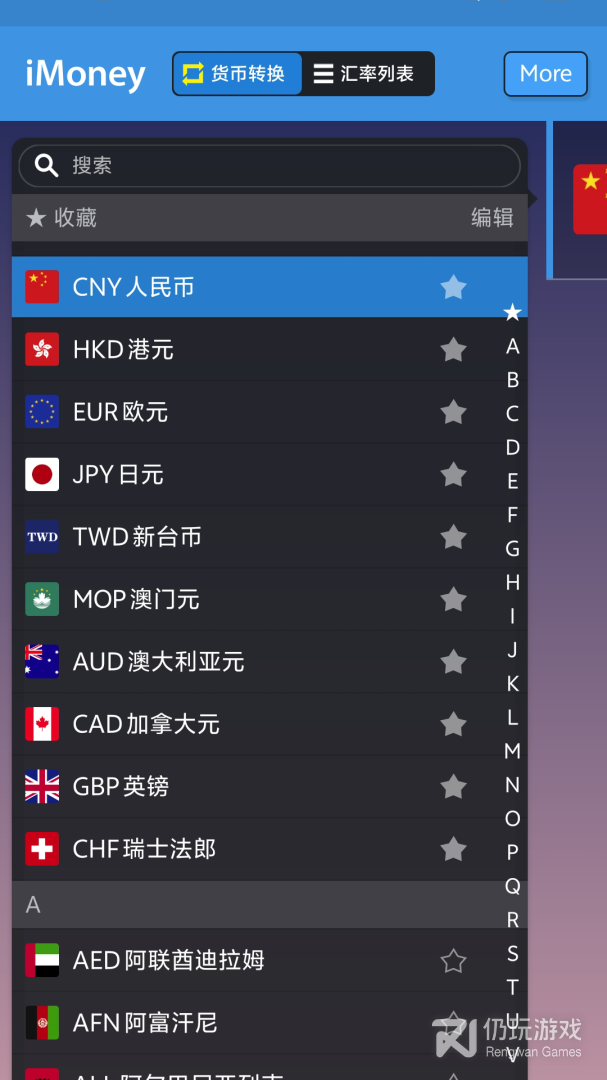Select TWD 新台币
Image resolution: width=607 pixels, height=1080 pixels.
[269, 537]
